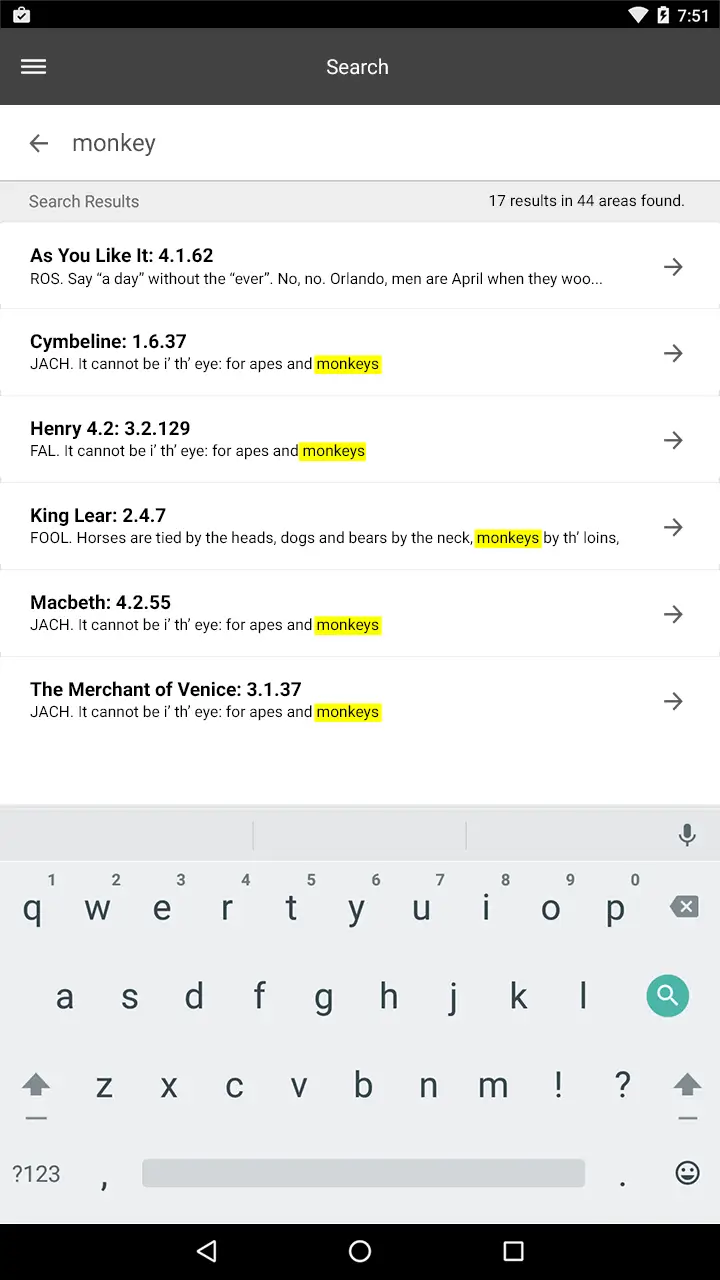Open the hamburger drawer menu
The height and width of the screenshot is (1280, 720).
coord(34,67)
